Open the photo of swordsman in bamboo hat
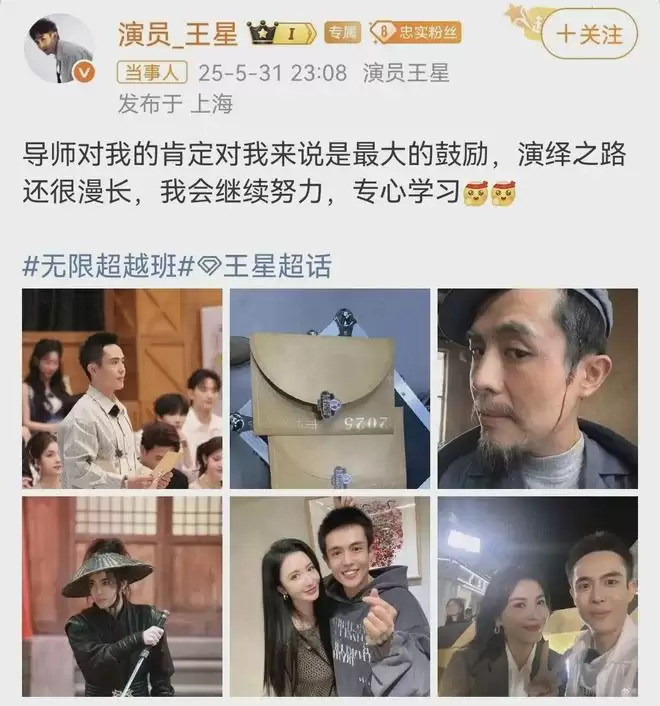 click(122, 596)
